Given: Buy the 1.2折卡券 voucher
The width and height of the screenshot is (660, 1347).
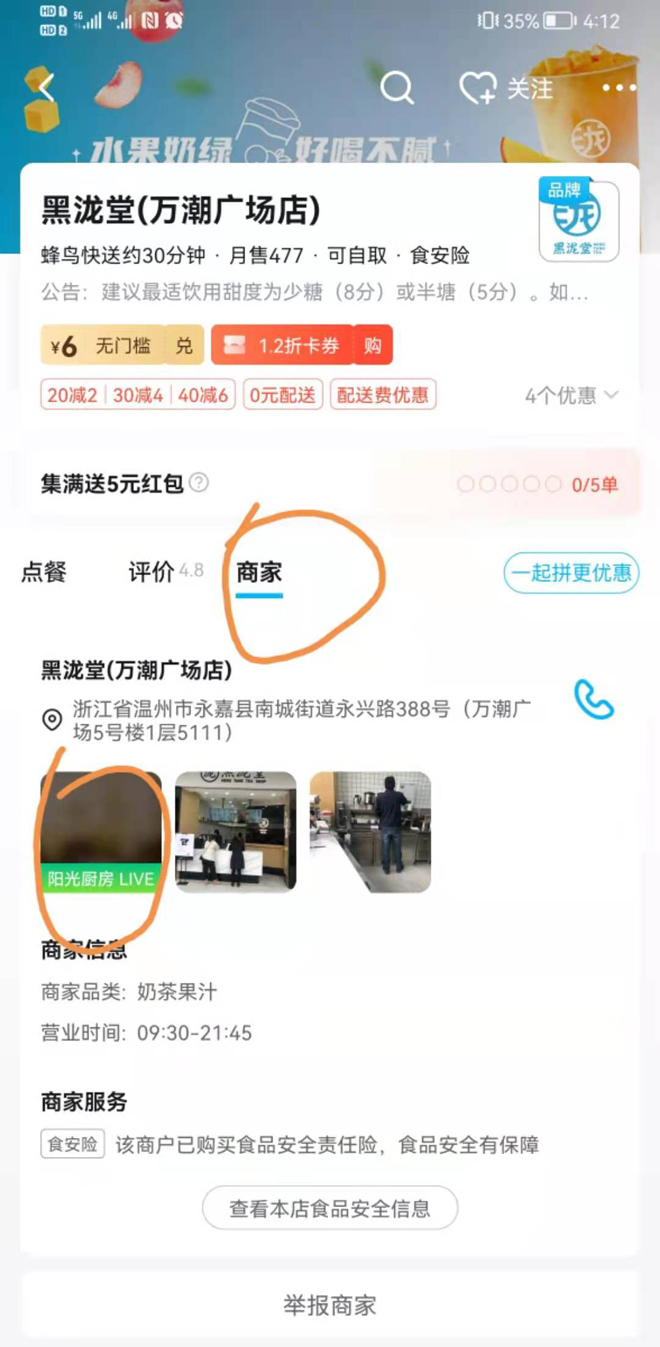Looking at the screenshot, I should 372,346.
